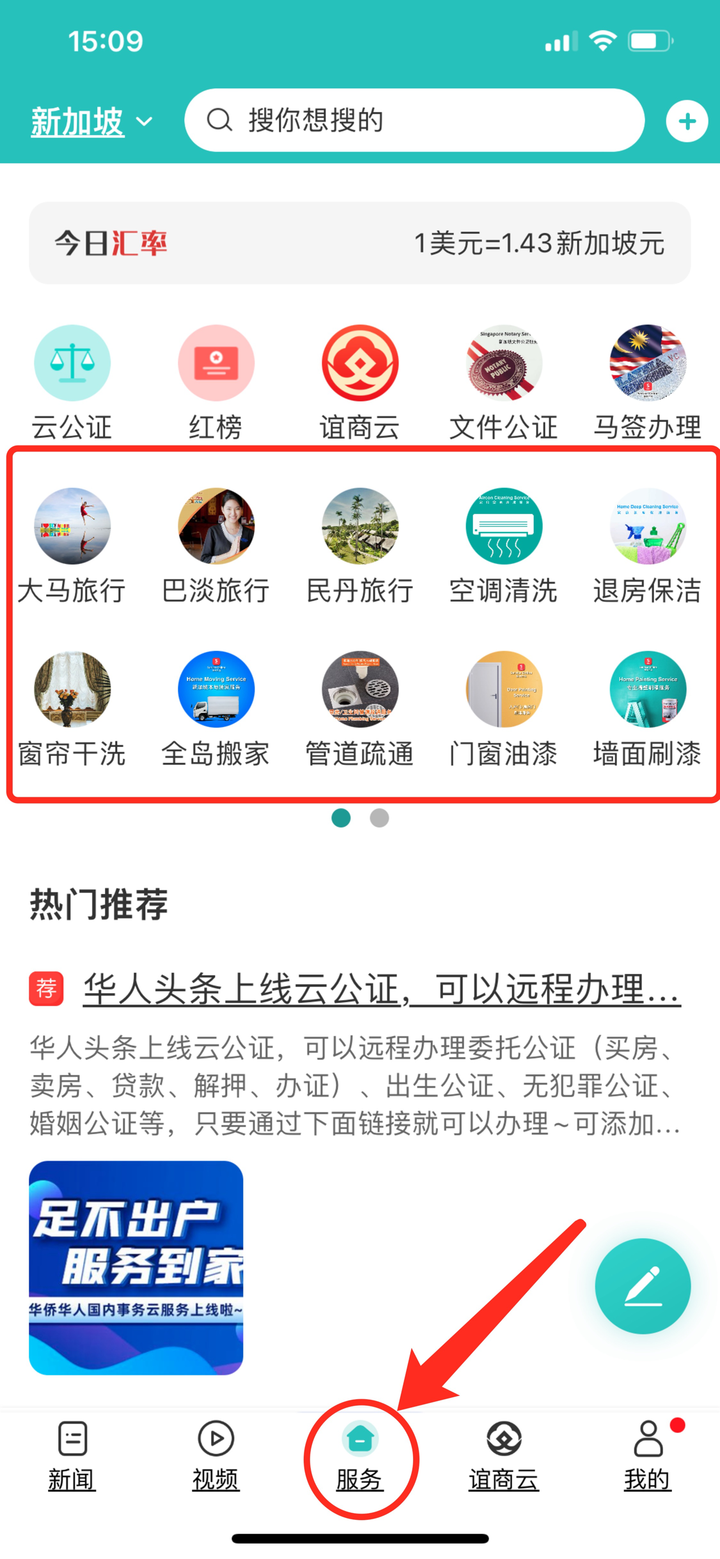Select the first carousel page indicator

pyautogui.click(x=341, y=818)
